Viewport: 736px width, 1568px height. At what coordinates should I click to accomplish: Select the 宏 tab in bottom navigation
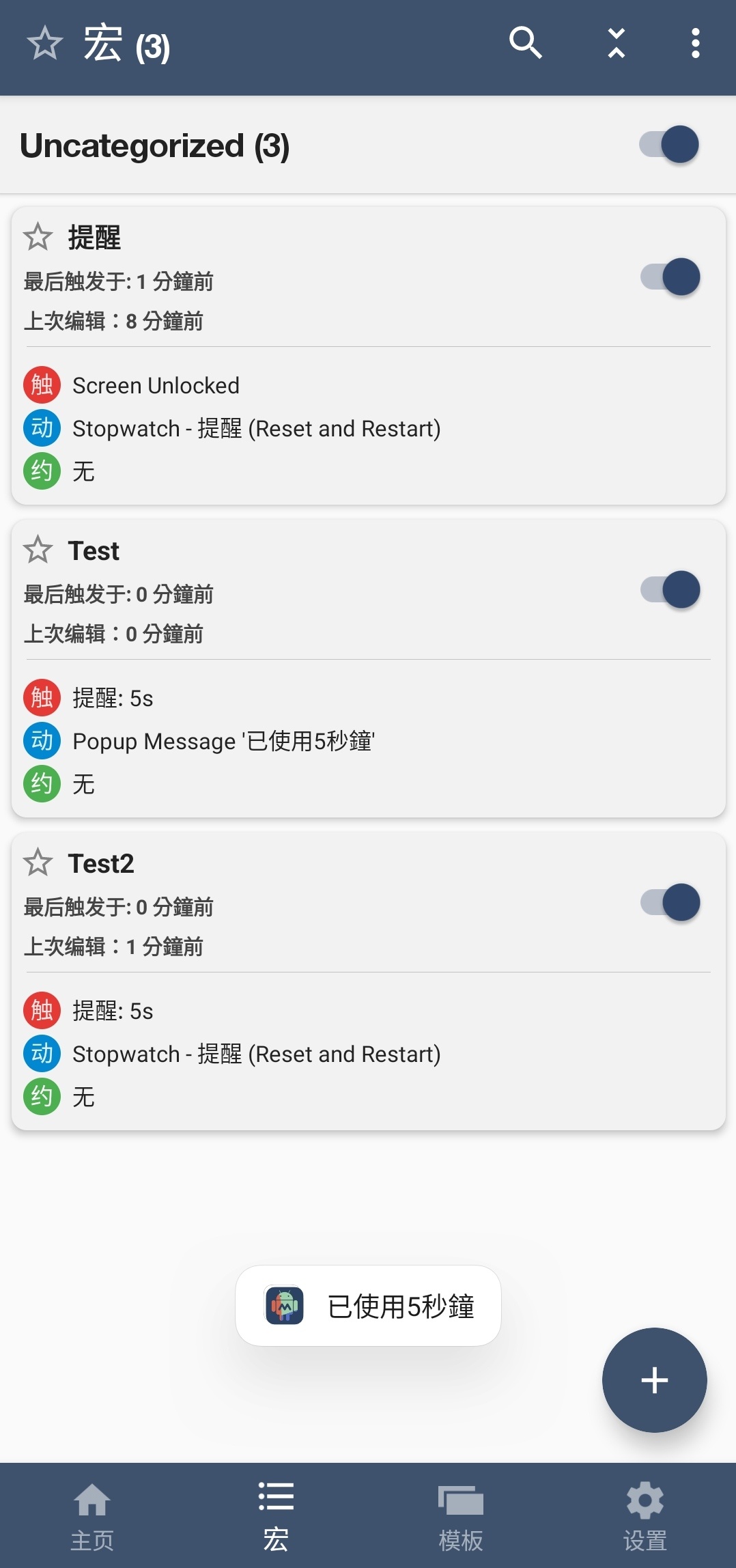click(276, 1515)
